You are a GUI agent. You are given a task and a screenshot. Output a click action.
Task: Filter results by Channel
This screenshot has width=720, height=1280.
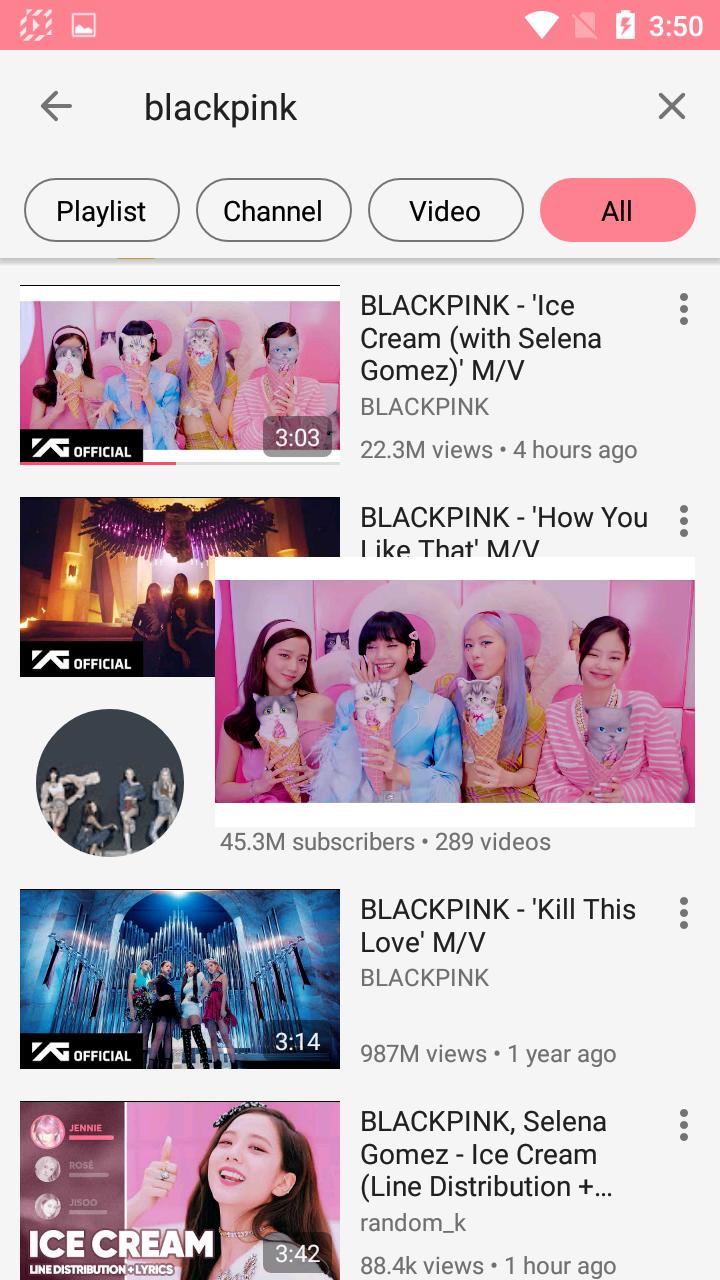[x=273, y=211]
